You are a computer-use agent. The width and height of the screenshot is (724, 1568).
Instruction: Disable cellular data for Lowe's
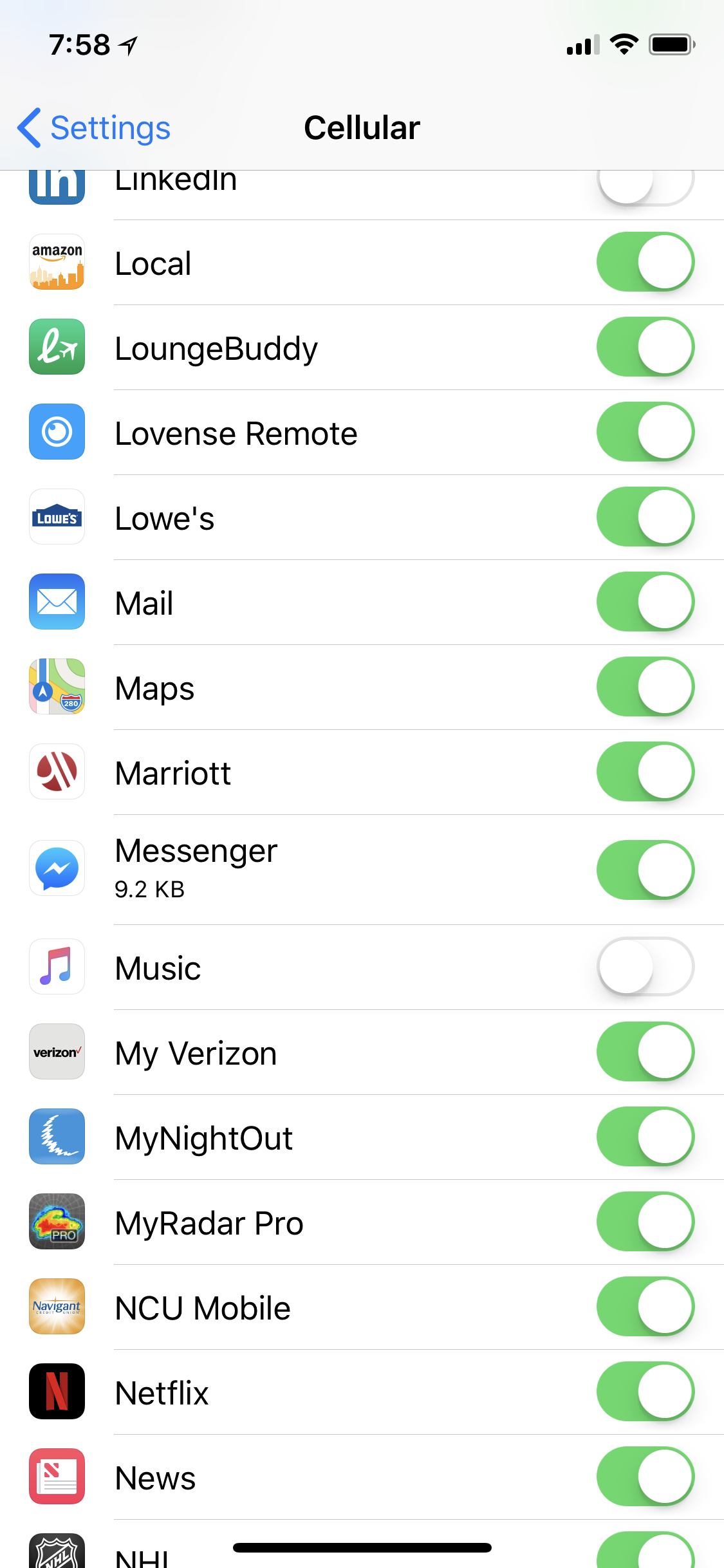click(645, 517)
